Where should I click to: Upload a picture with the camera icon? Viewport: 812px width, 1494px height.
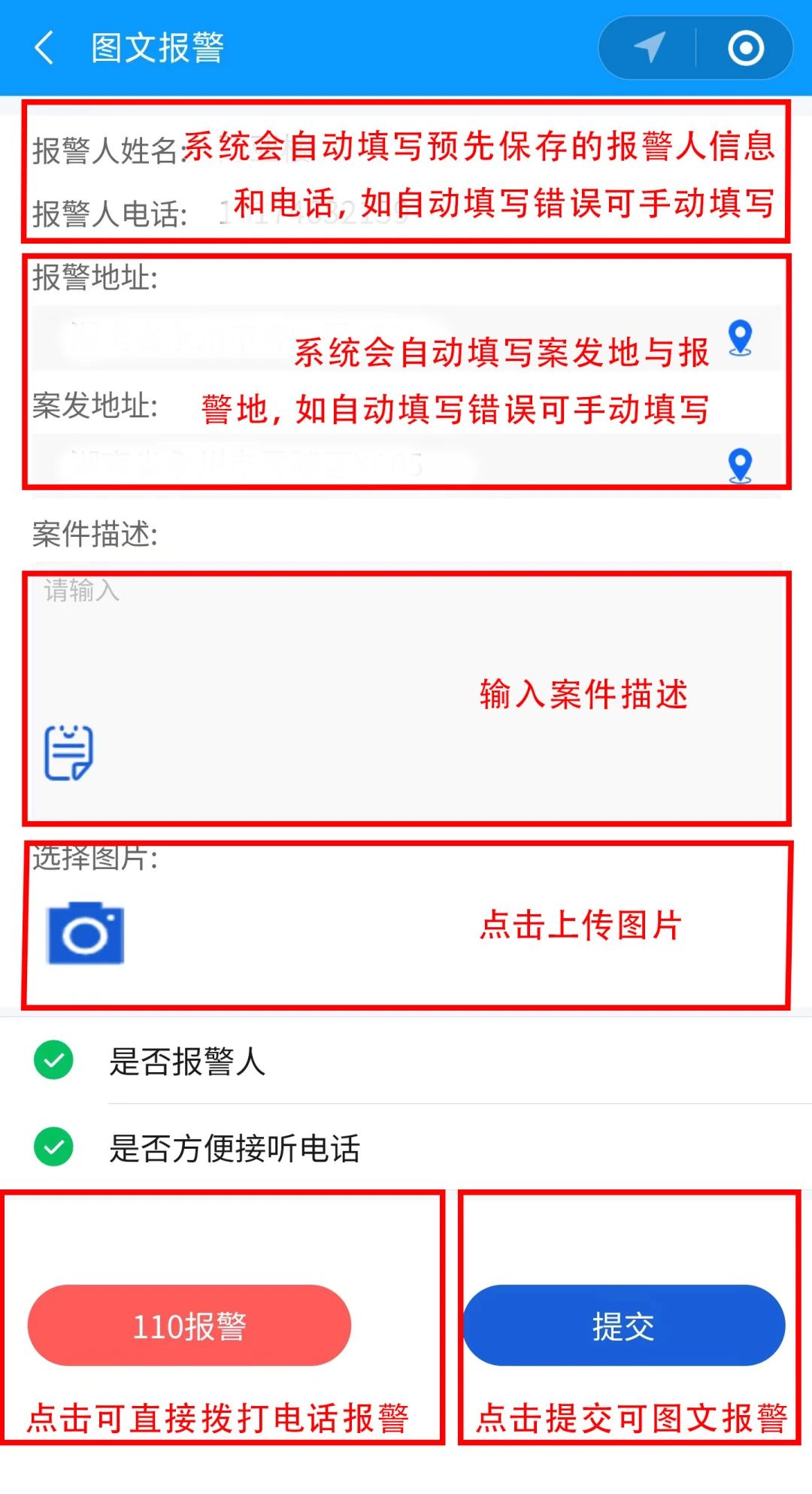(x=86, y=933)
